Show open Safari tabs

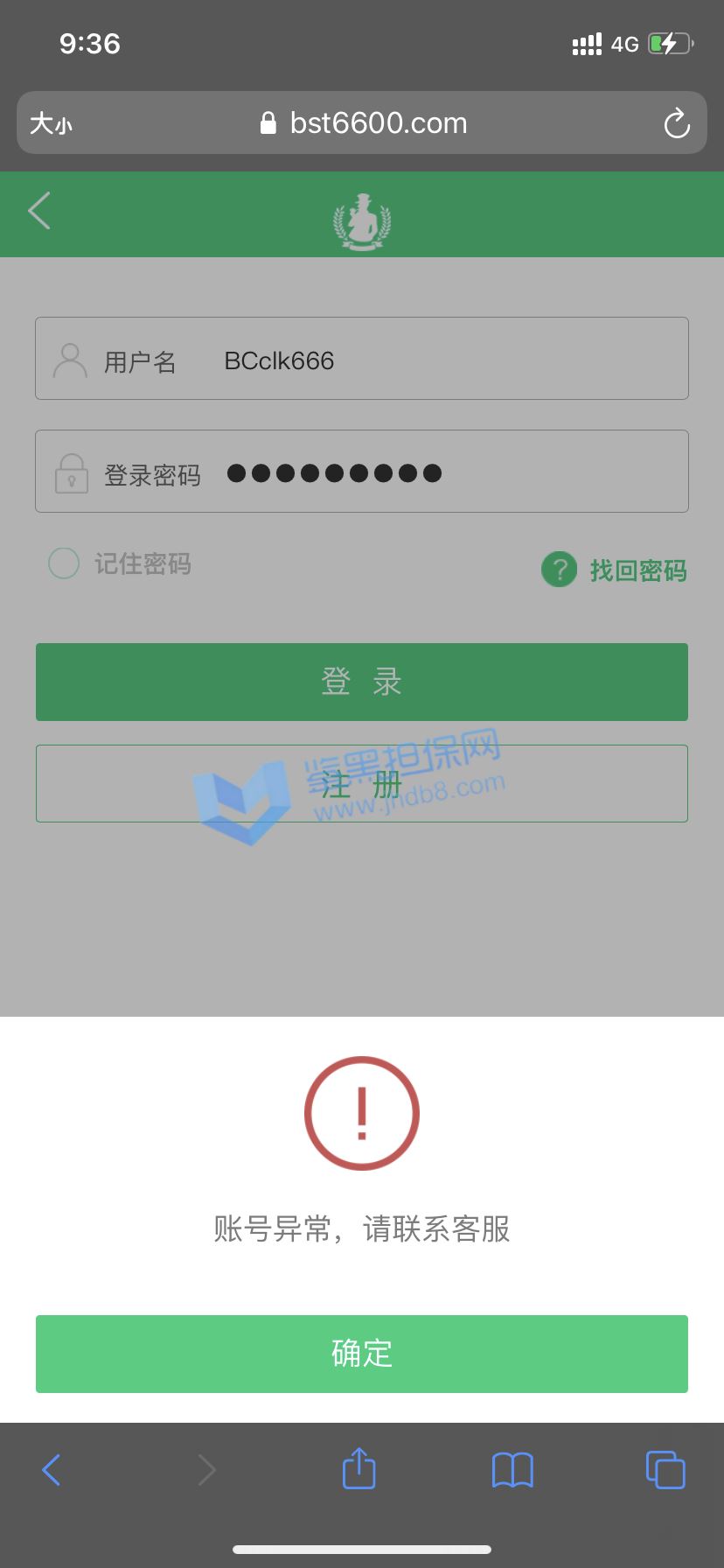665,1469
